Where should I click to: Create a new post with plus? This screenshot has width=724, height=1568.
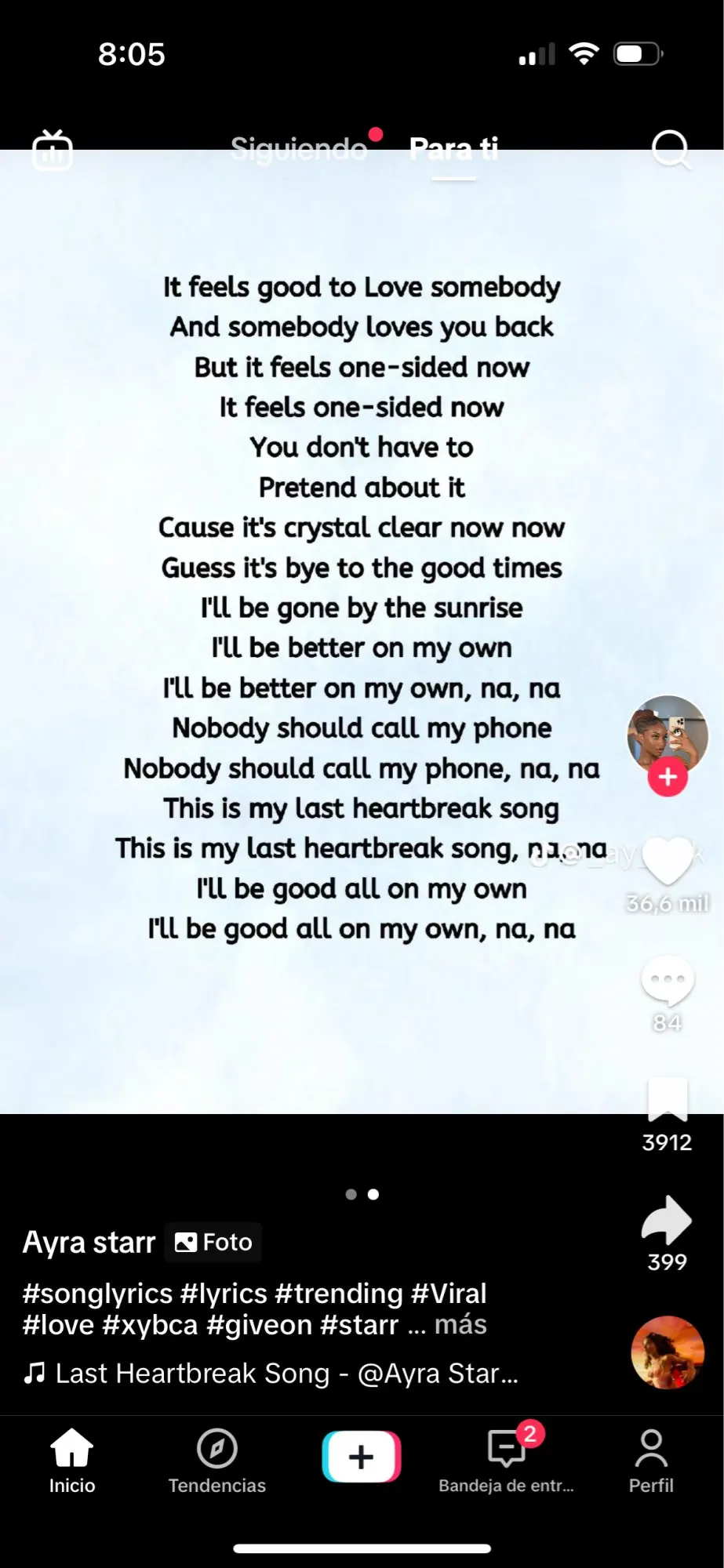[x=362, y=1457]
